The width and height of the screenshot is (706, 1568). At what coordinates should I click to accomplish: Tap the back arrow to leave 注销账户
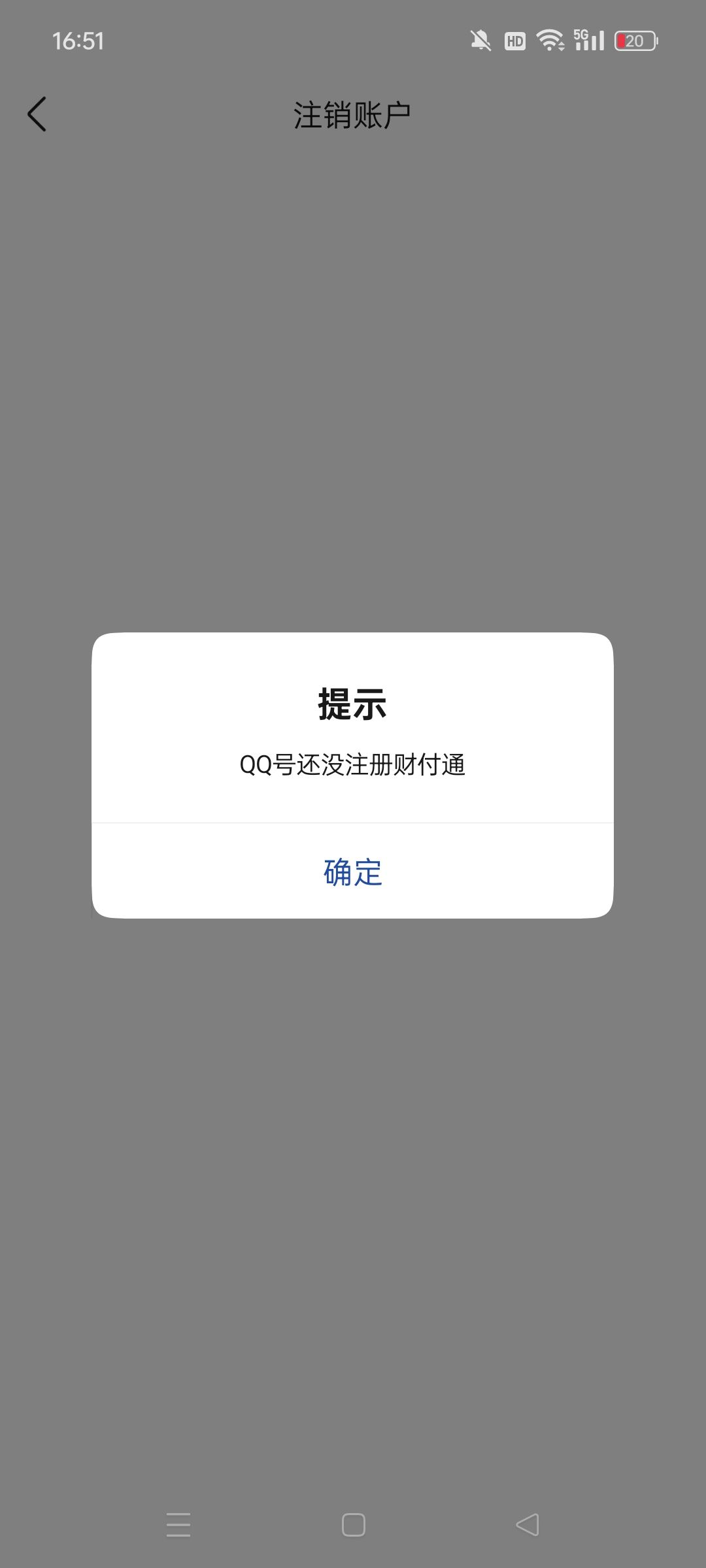tap(37, 114)
